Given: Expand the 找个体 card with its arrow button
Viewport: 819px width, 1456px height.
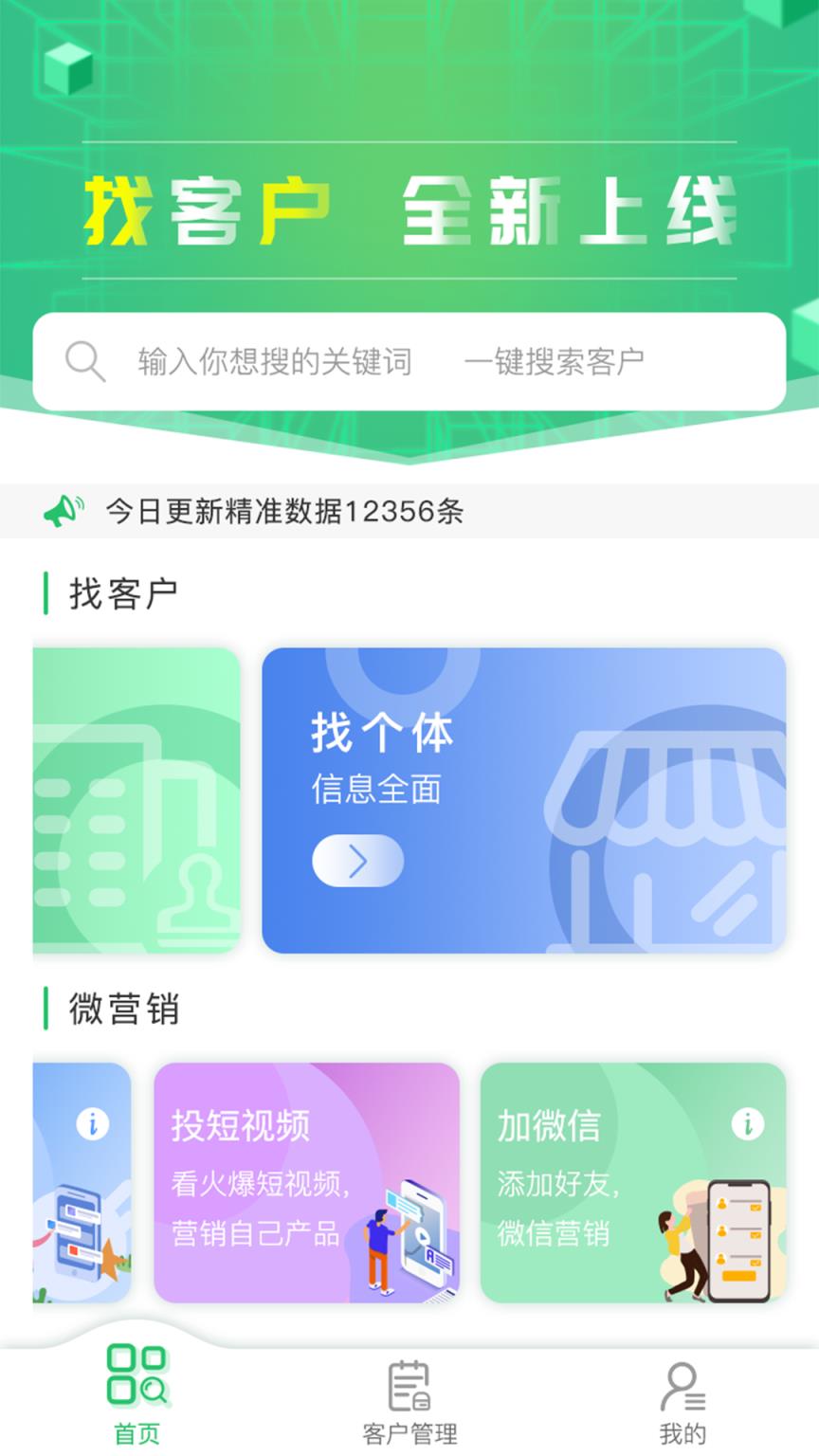Looking at the screenshot, I should tap(355, 861).
